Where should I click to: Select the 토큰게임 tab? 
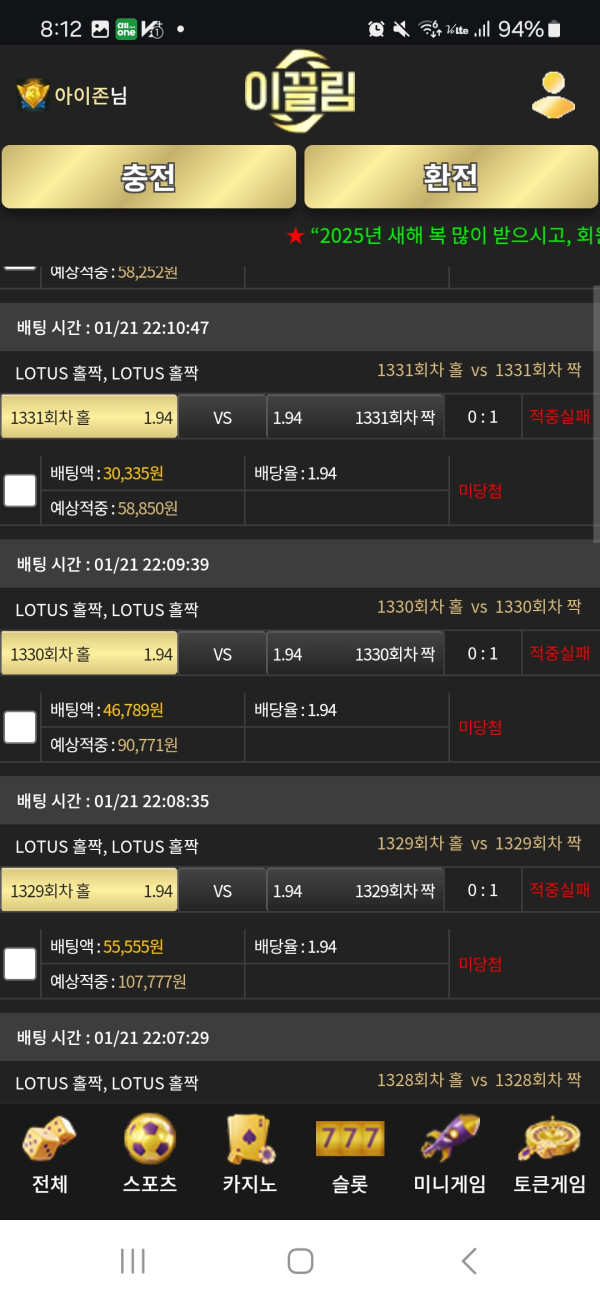pyautogui.click(x=550, y=1155)
